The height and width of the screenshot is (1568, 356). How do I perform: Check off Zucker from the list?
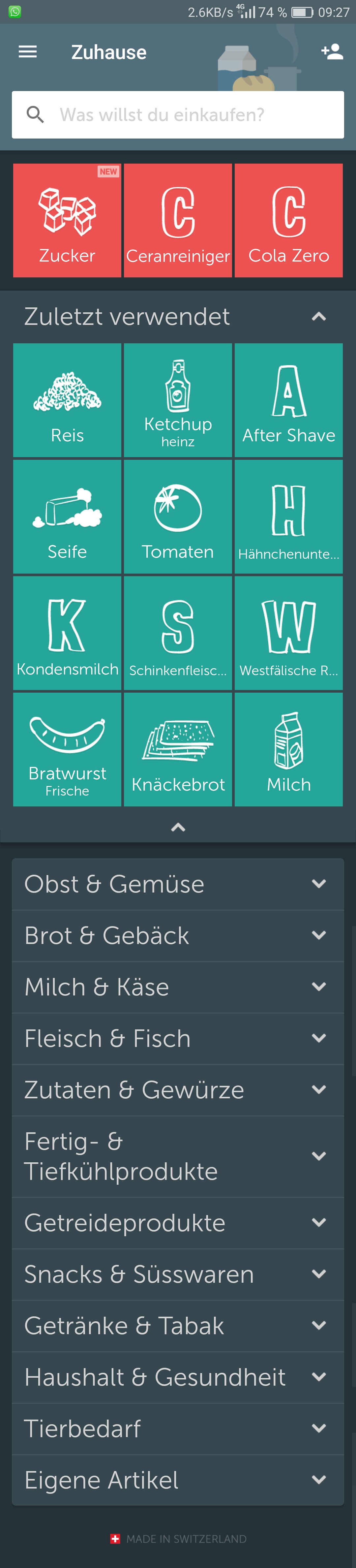[x=67, y=220]
